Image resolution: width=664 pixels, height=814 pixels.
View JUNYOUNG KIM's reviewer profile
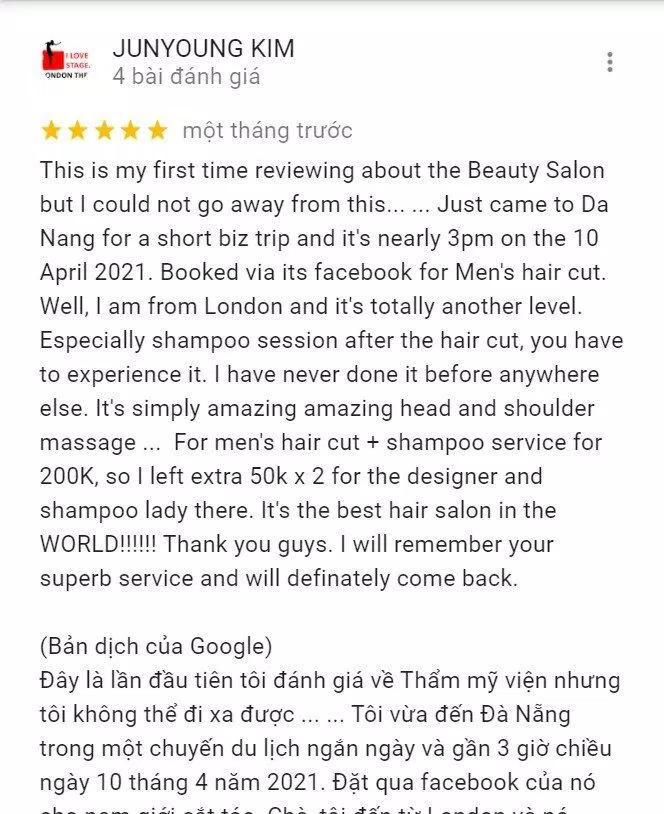tap(204, 49)
